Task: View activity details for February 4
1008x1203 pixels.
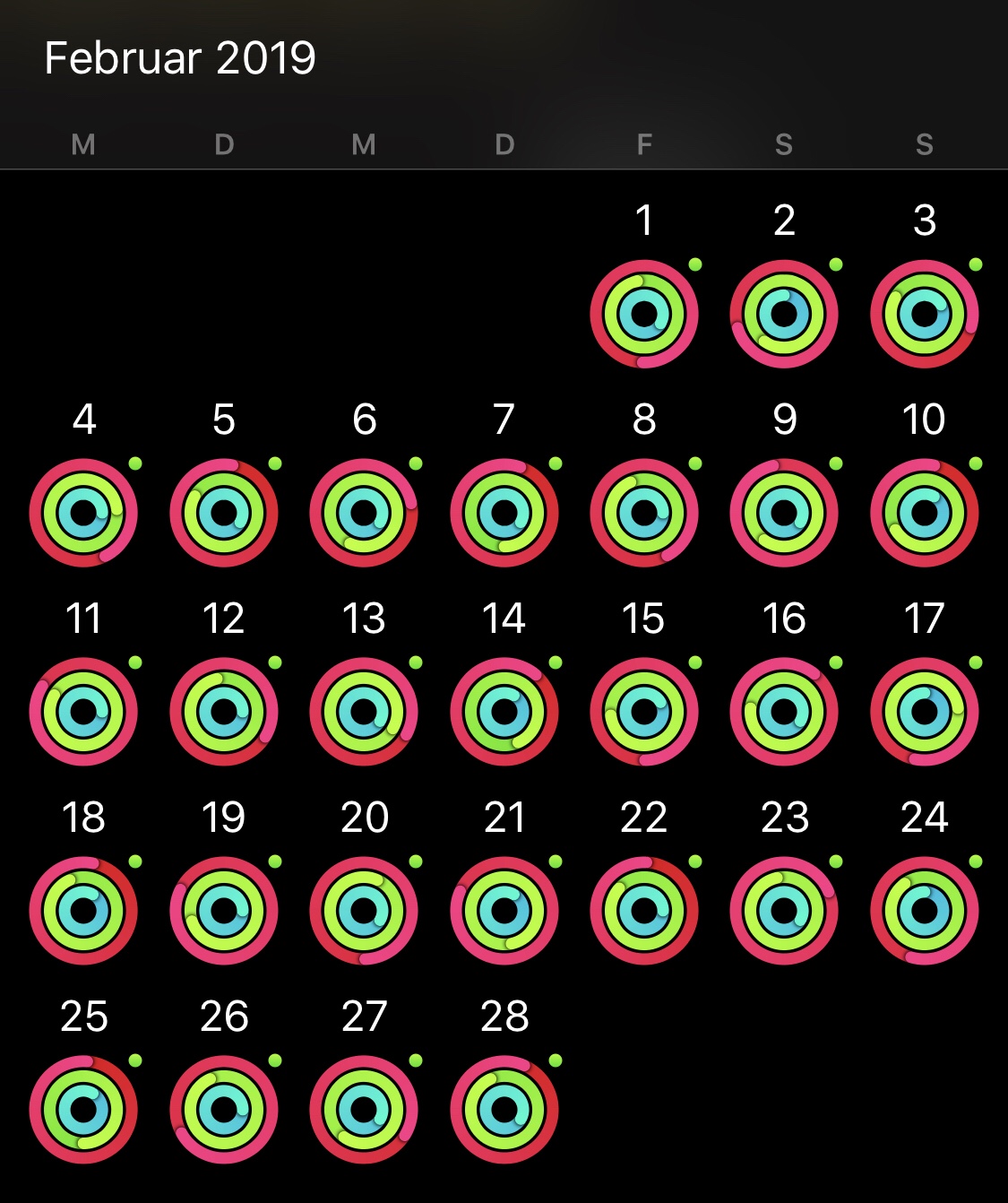Action: point(83,513)
